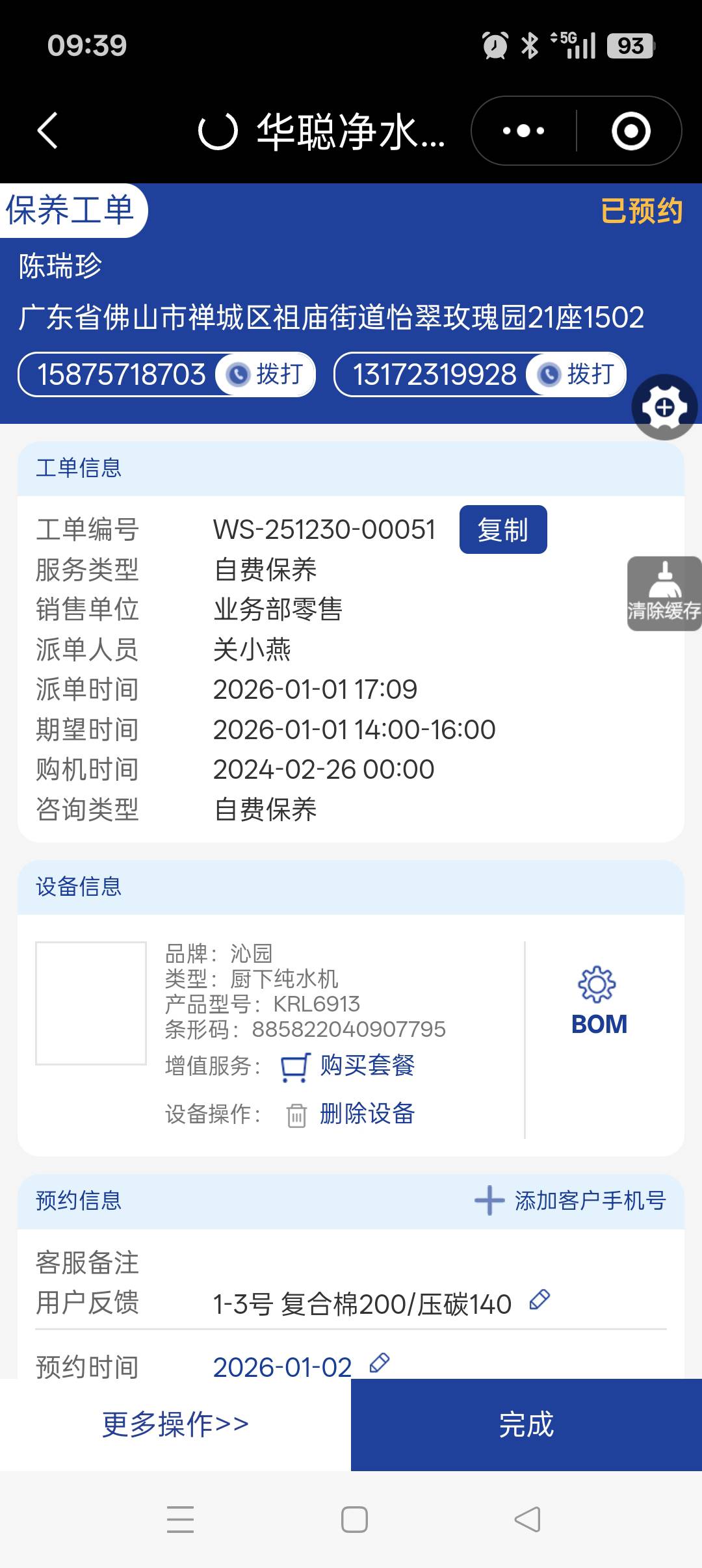
Task: Open the device image thumbnail
Action: pyautogui.click(x=91, y=1003)
